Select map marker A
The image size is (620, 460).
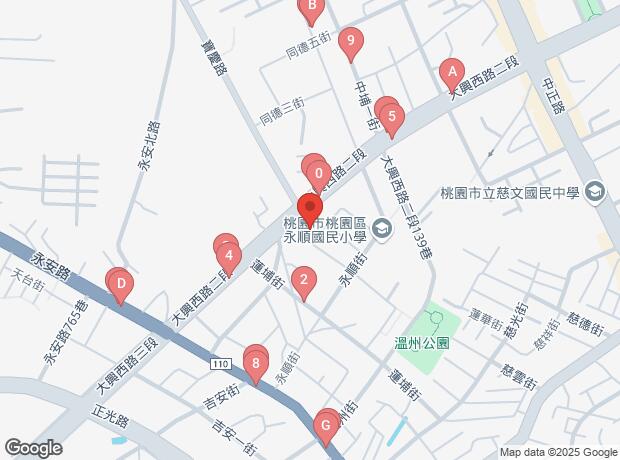(451, 72)
